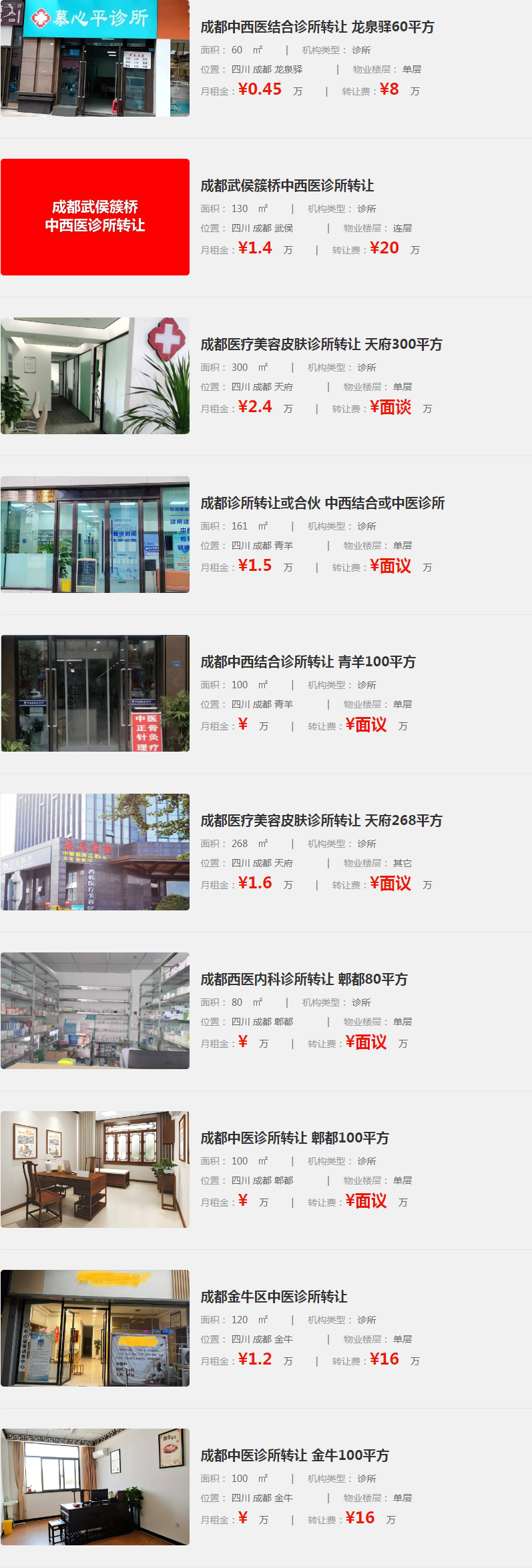The width and height of the screenshot is (532, 1568).
Task: Open 成都中西结合诊所转让 青羊100平方
Action: click(x=308, y=662)
